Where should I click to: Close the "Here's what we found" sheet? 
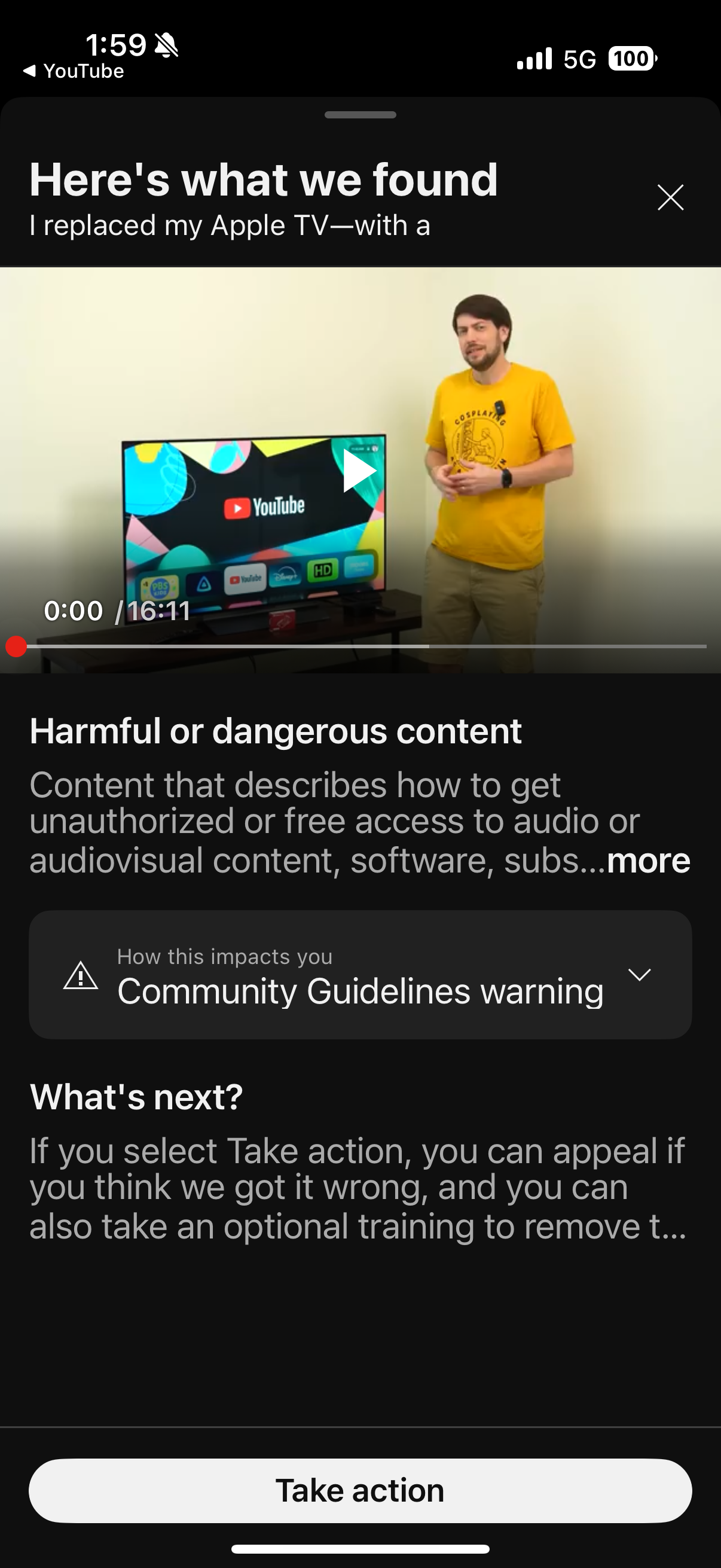pyautogui.click(x=671, y=197)
